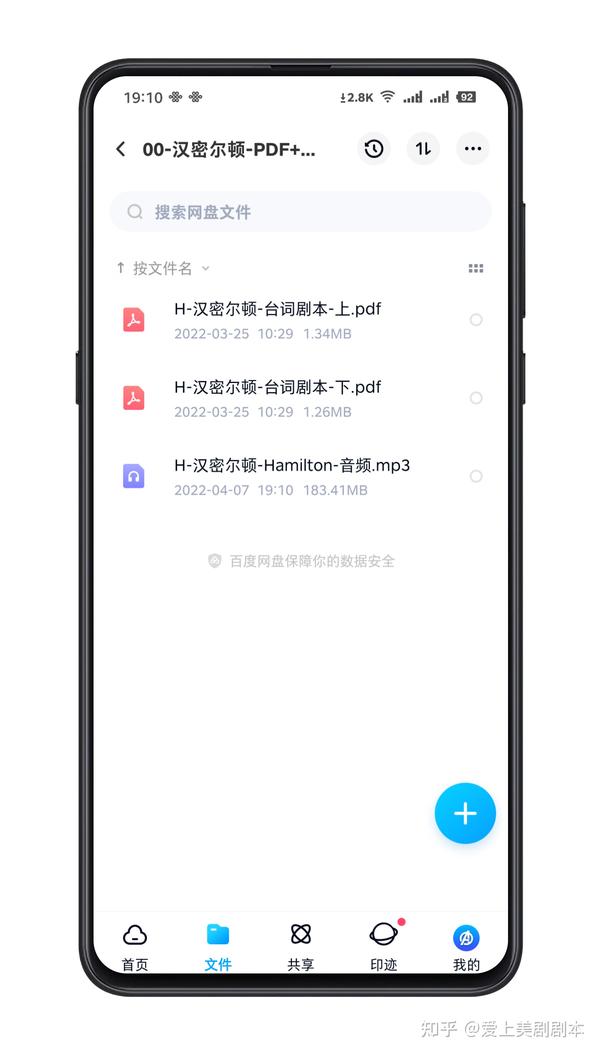
Task: Select the Hamilton-音频.mp3 file circle
Action: 476,476
